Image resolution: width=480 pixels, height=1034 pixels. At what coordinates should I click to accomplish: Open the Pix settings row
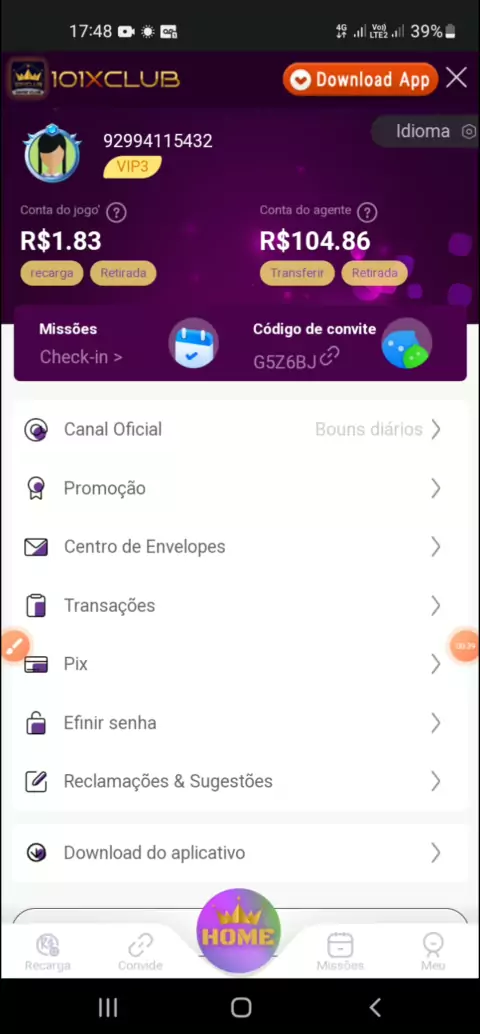[x=240, y=664]
